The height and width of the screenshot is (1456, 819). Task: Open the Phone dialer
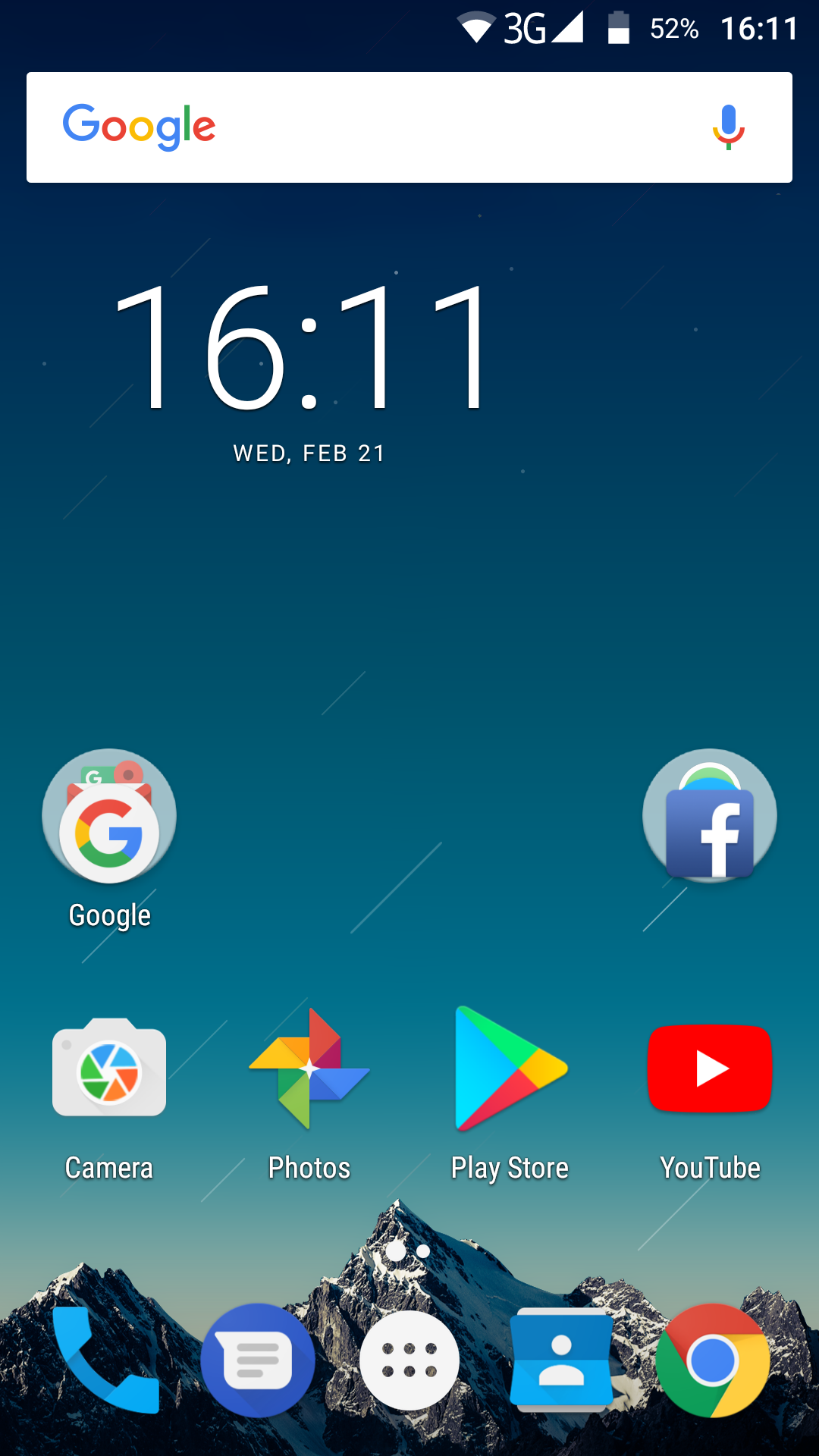point(106,1360)
